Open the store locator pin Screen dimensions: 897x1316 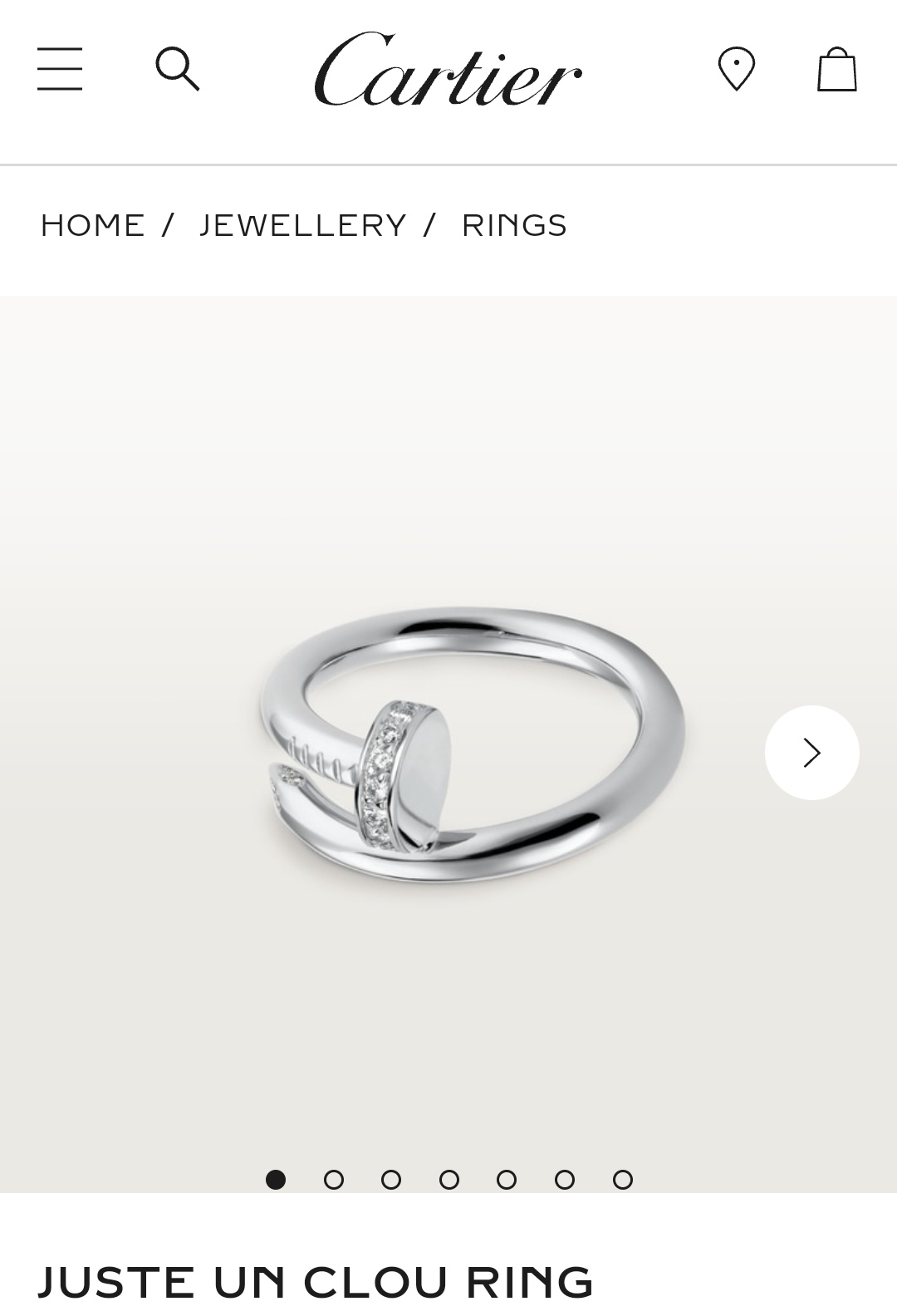tap(737, 69)
